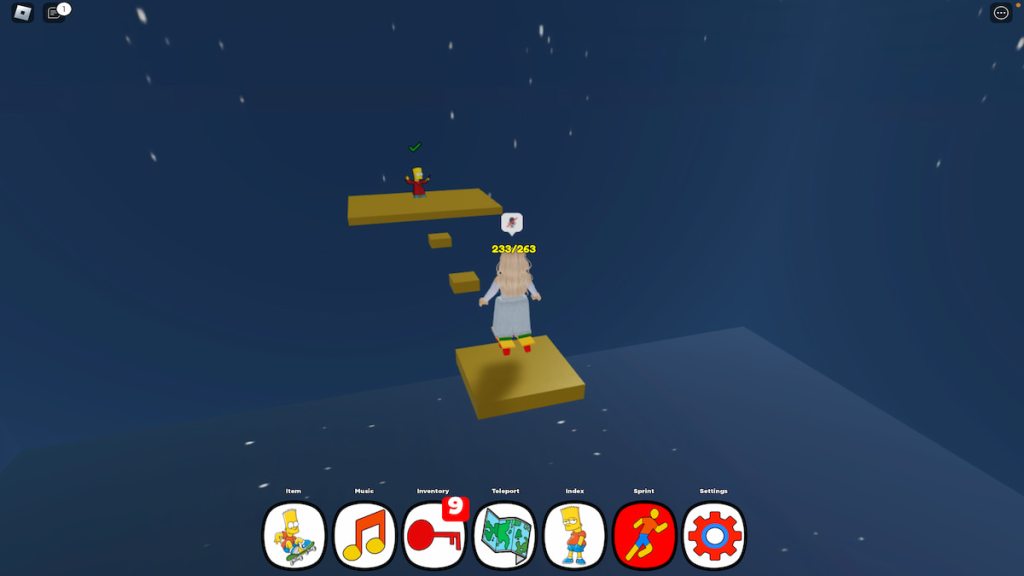Open the three-dot overflow menu
This screenshot has width=1024, height=576.
[1001, 13]
